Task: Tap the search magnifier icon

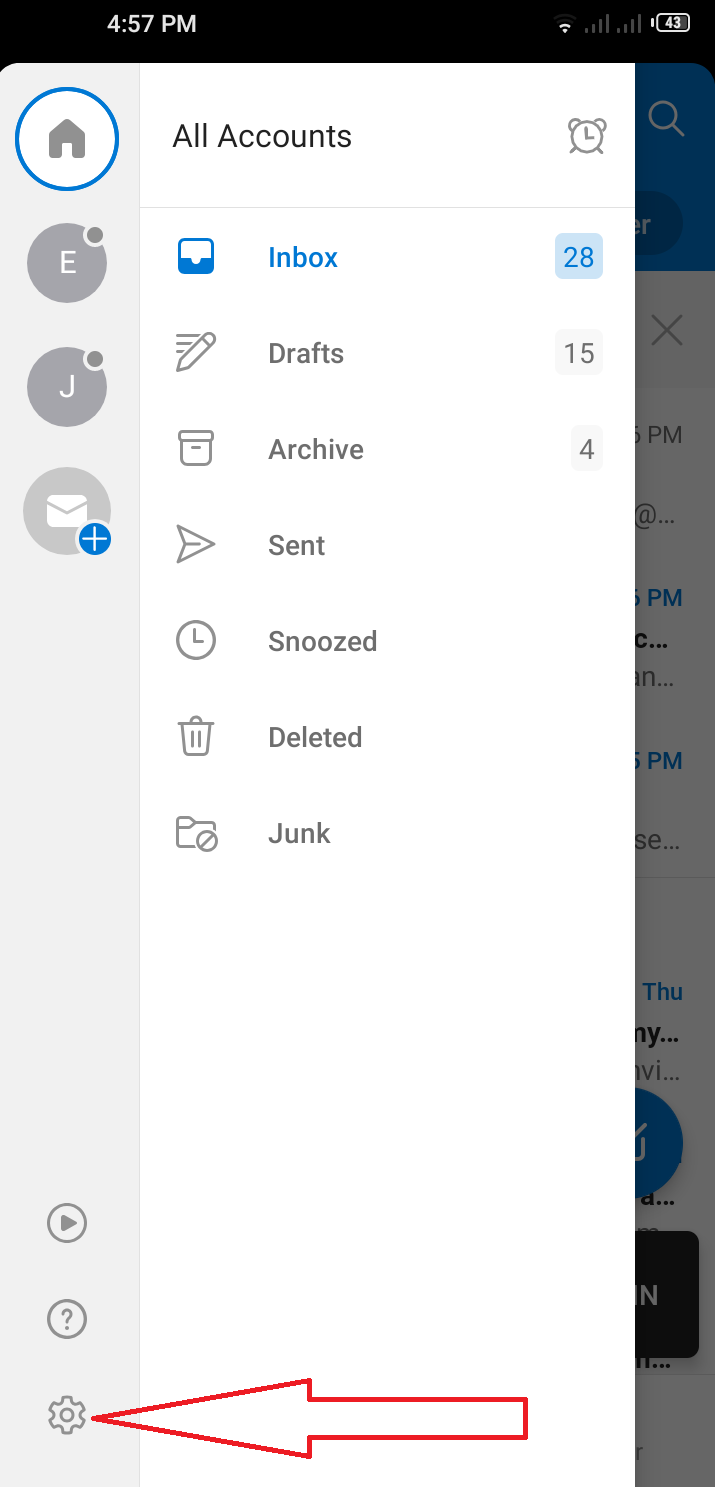Action: pyautogui.click(x=666, y=119)
